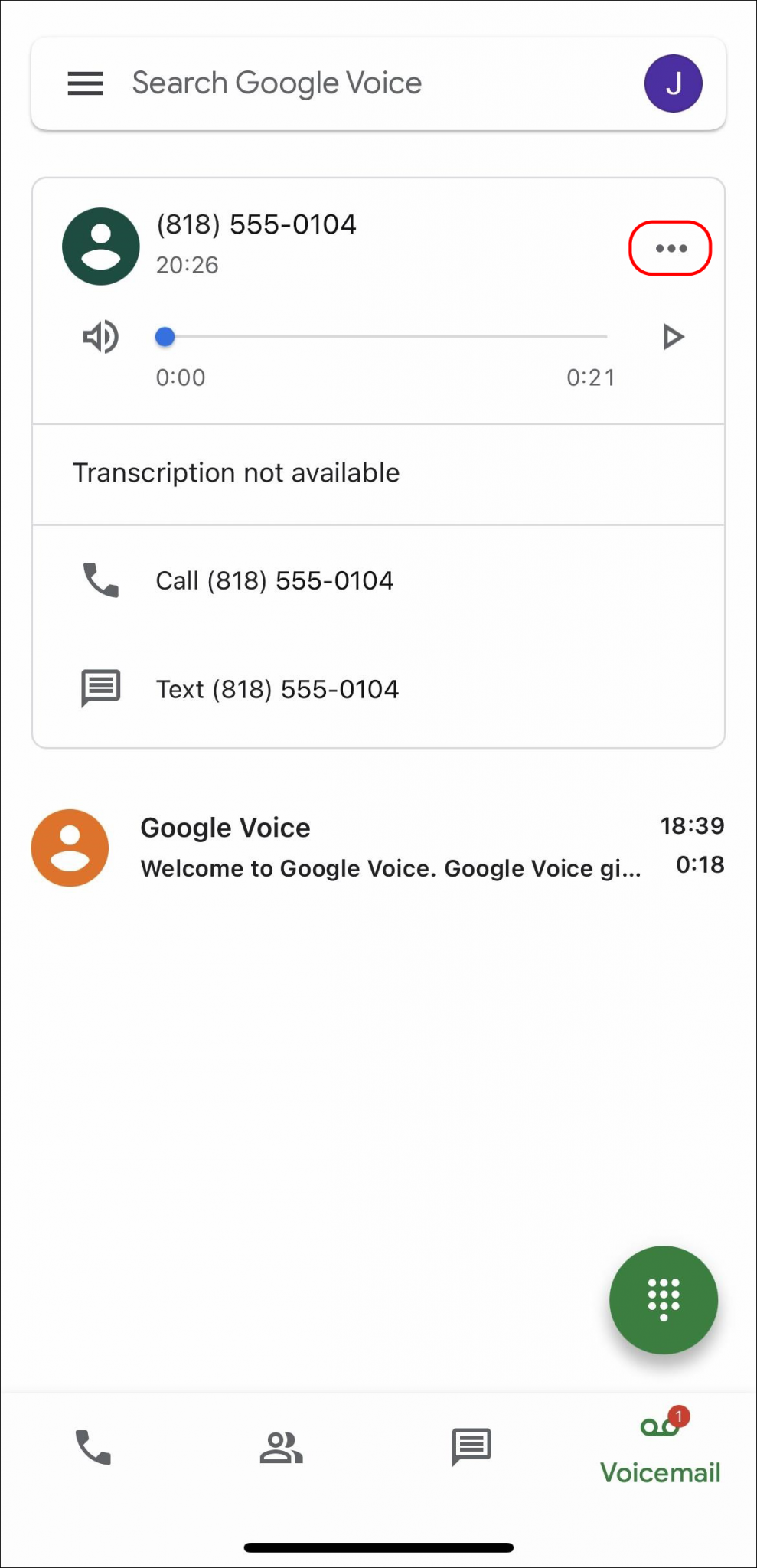Screen dimensions: 757x1568
Task: Open the three-dot menu for the voicemail
Action: pyautogui.click(x=670, y=247)
